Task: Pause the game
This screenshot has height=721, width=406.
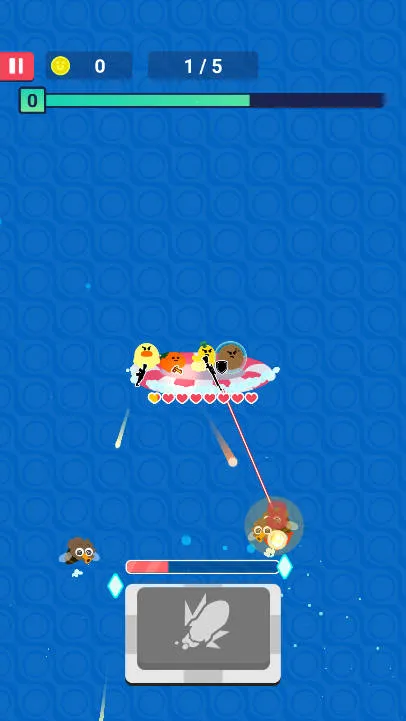Action: click(17, 66)
